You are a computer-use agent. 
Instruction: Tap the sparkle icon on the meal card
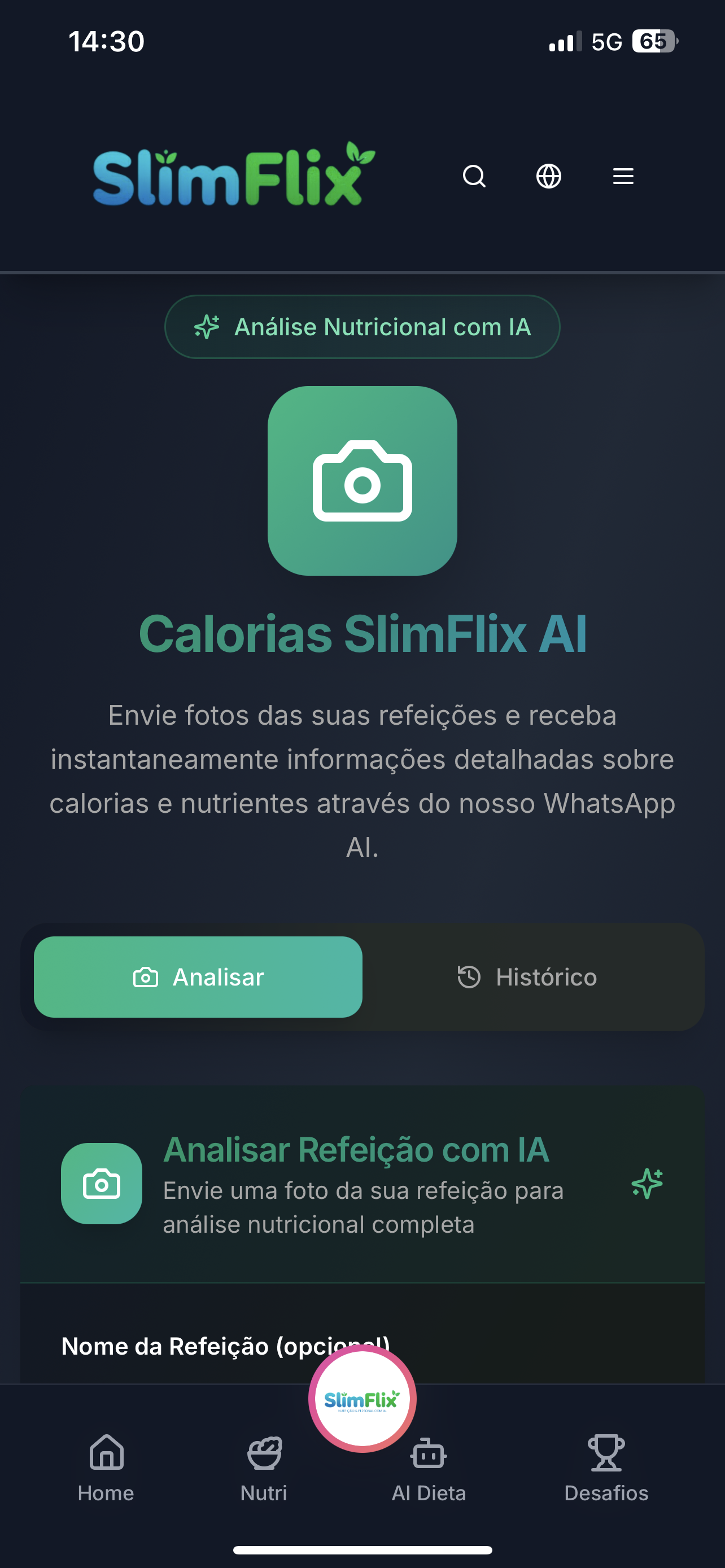click(647, 1185)
